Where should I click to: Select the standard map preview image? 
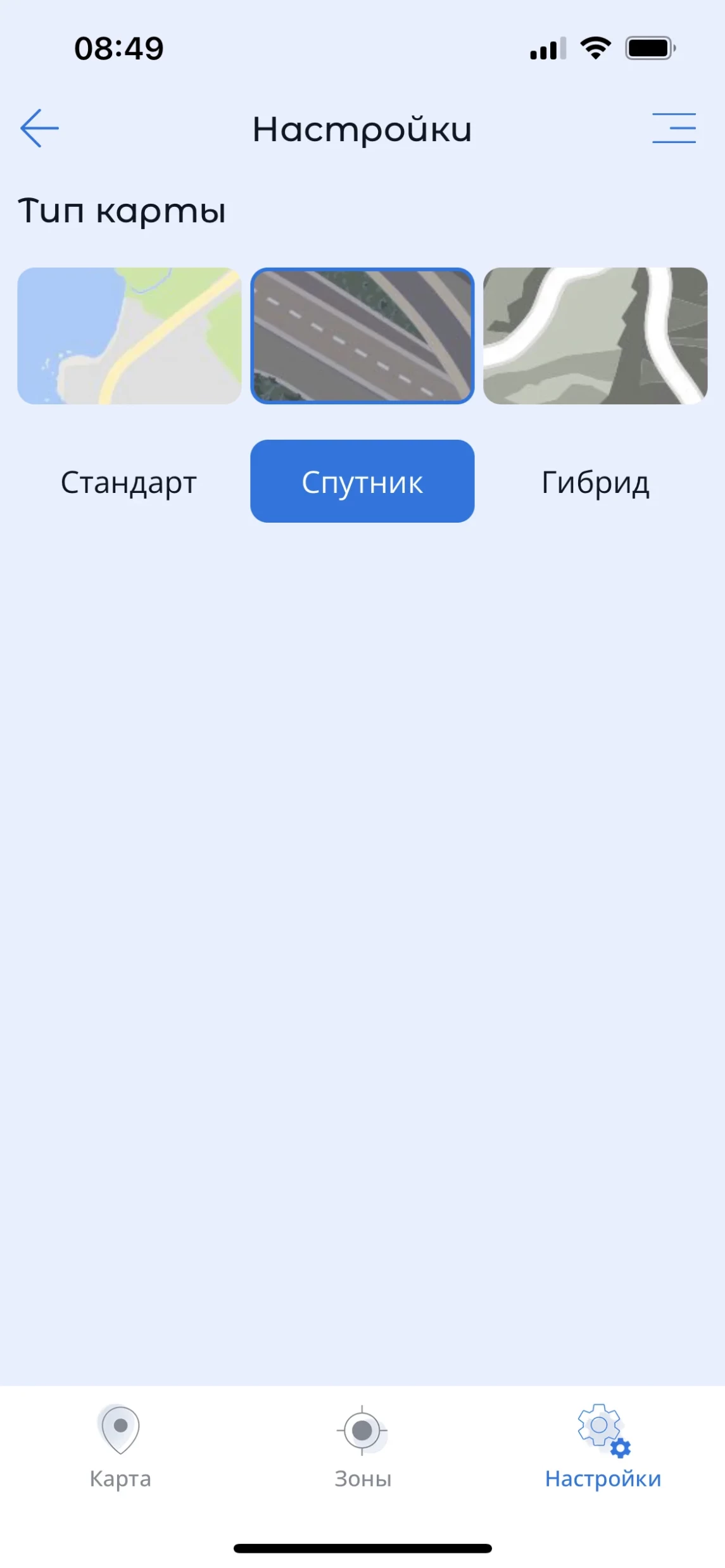click(x=129, y=336)
